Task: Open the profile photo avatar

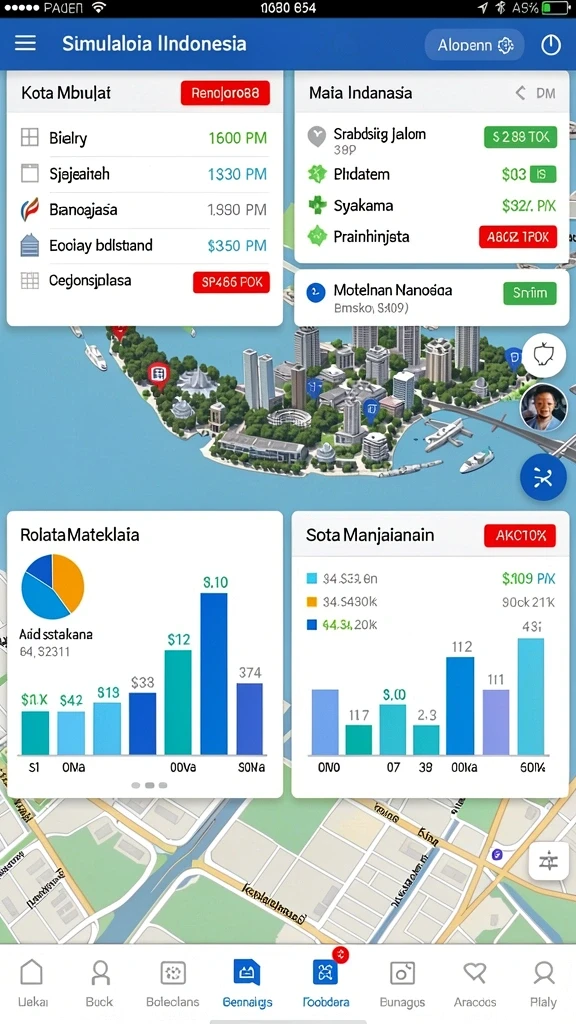Action: (543, 407)
